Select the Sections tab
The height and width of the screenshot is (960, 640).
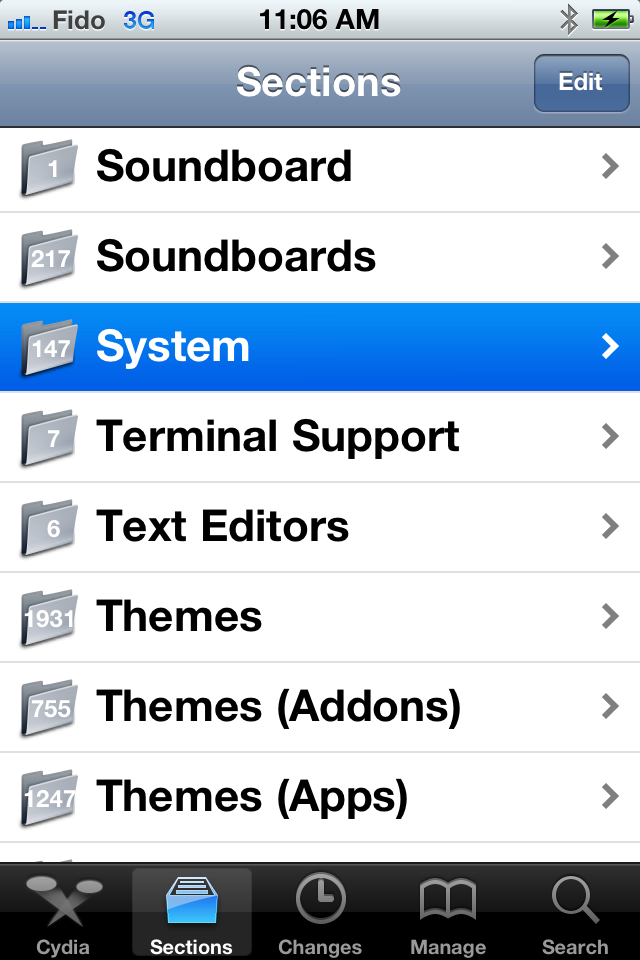[x=191, y=914]
